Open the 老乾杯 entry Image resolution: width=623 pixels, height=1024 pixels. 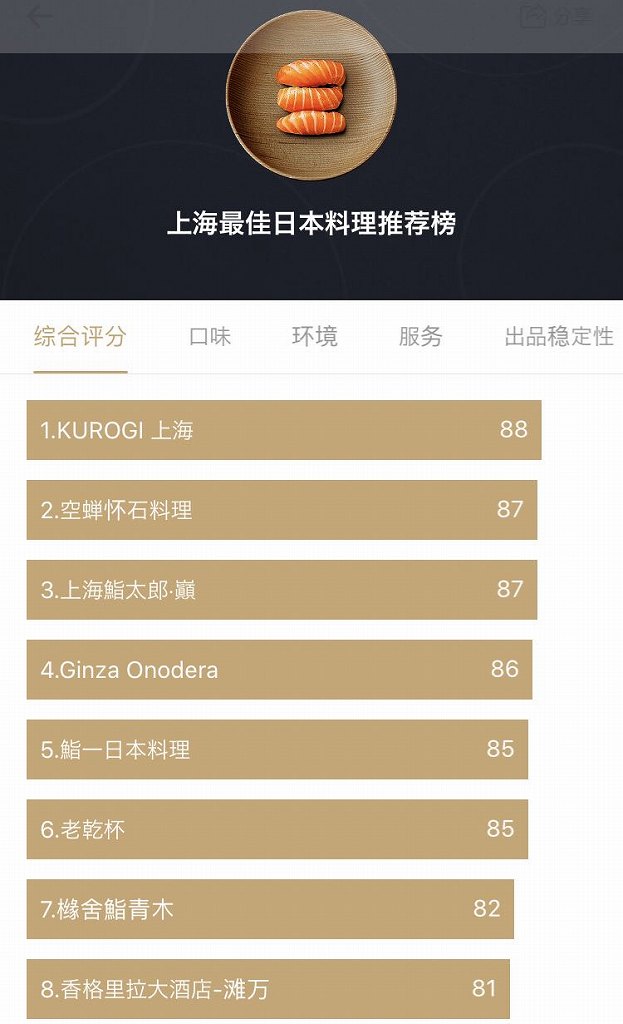pos(277,829)
